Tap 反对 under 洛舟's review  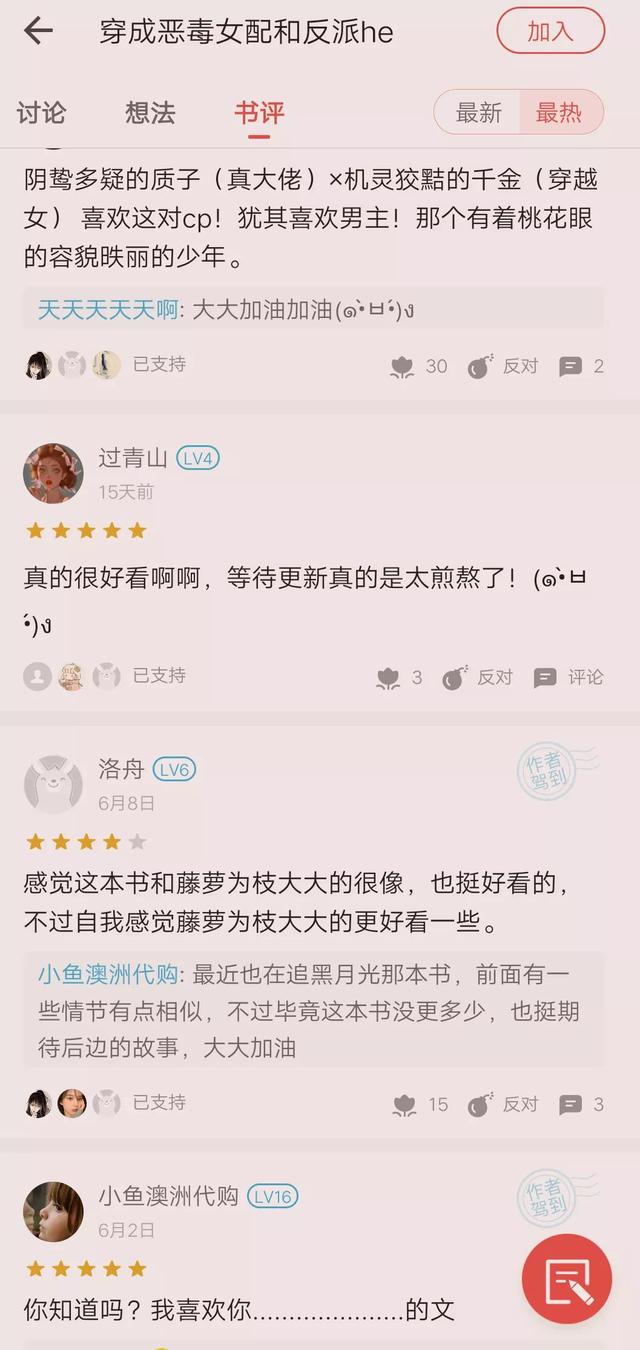tap(504, 1105)
